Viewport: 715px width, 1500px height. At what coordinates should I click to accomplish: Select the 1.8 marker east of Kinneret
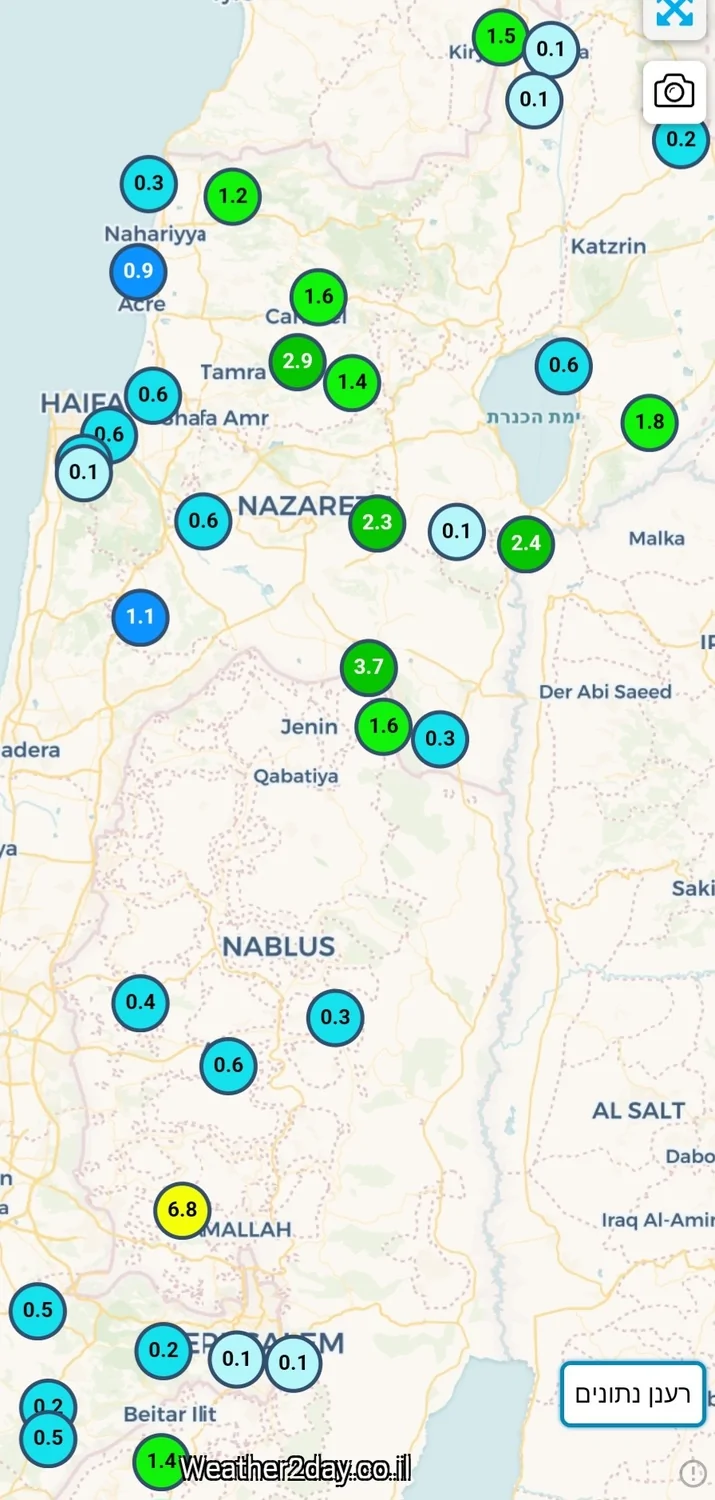(x=649, y=422)
